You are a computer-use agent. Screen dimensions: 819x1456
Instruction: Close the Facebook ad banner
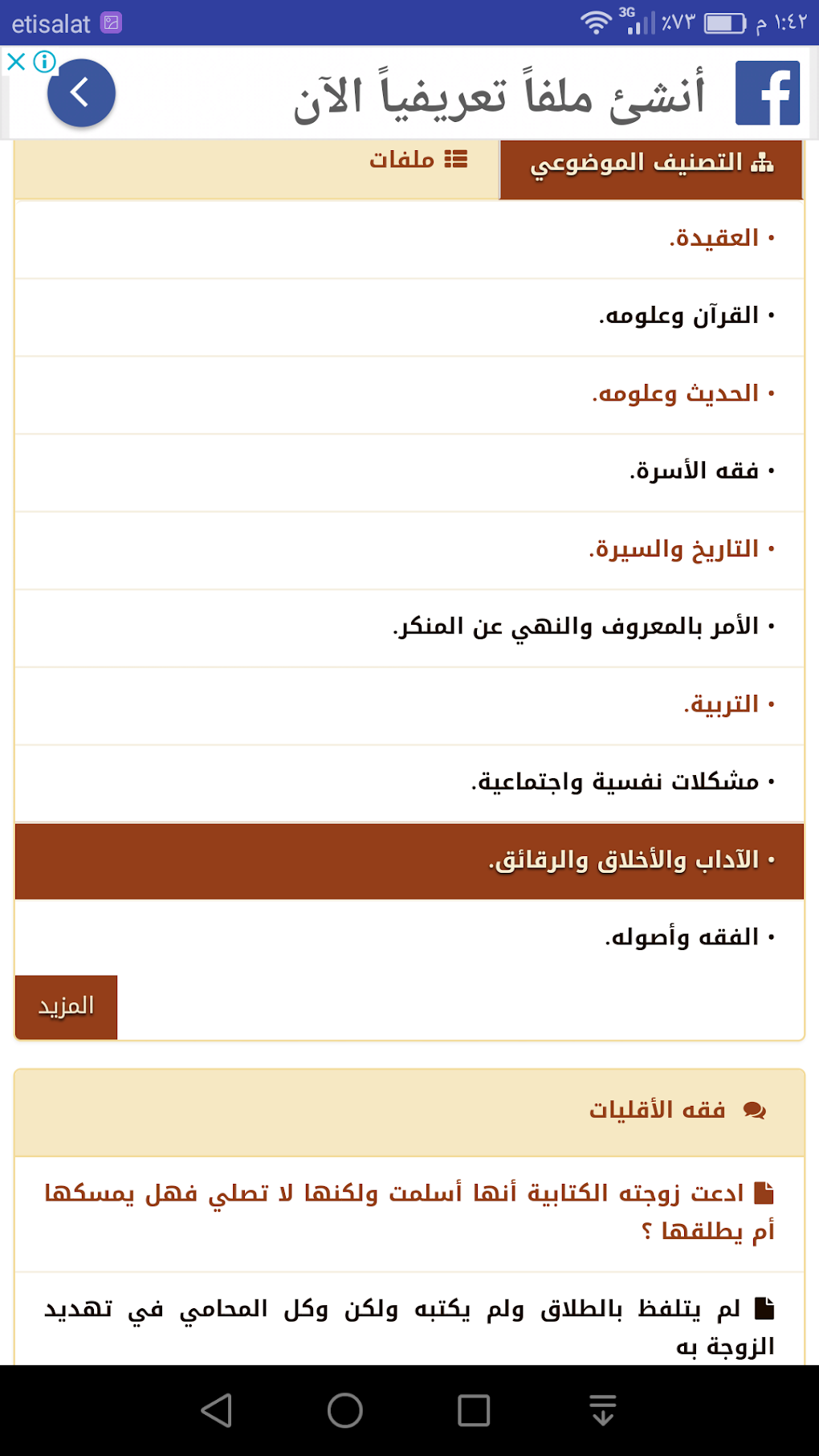click(16, 62)
